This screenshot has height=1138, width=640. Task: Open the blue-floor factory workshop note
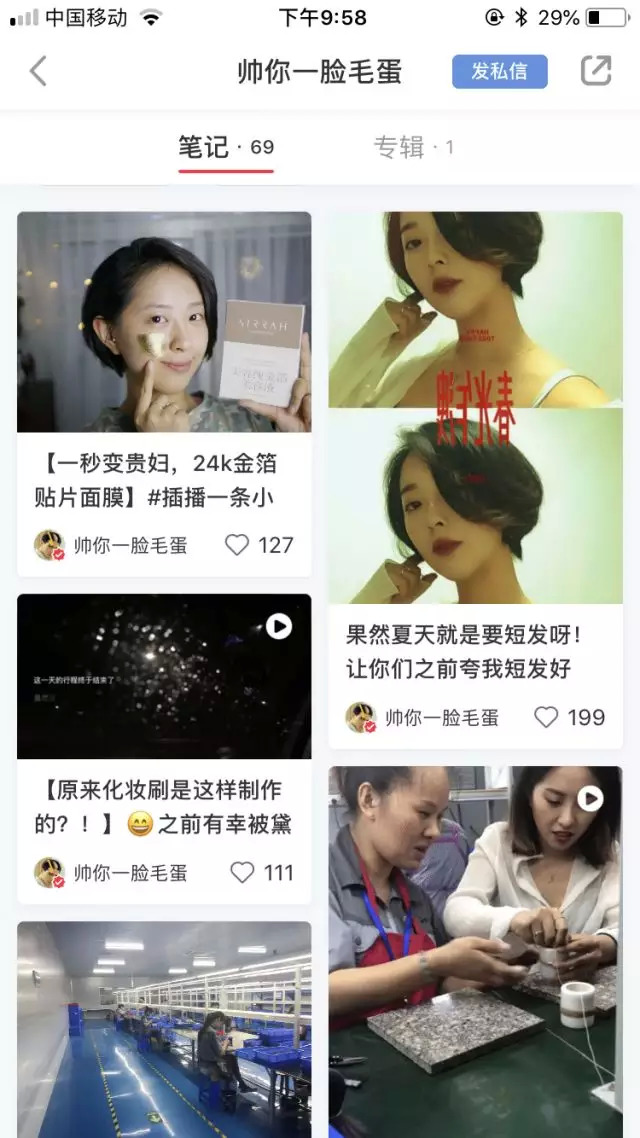coord(164,1028)
